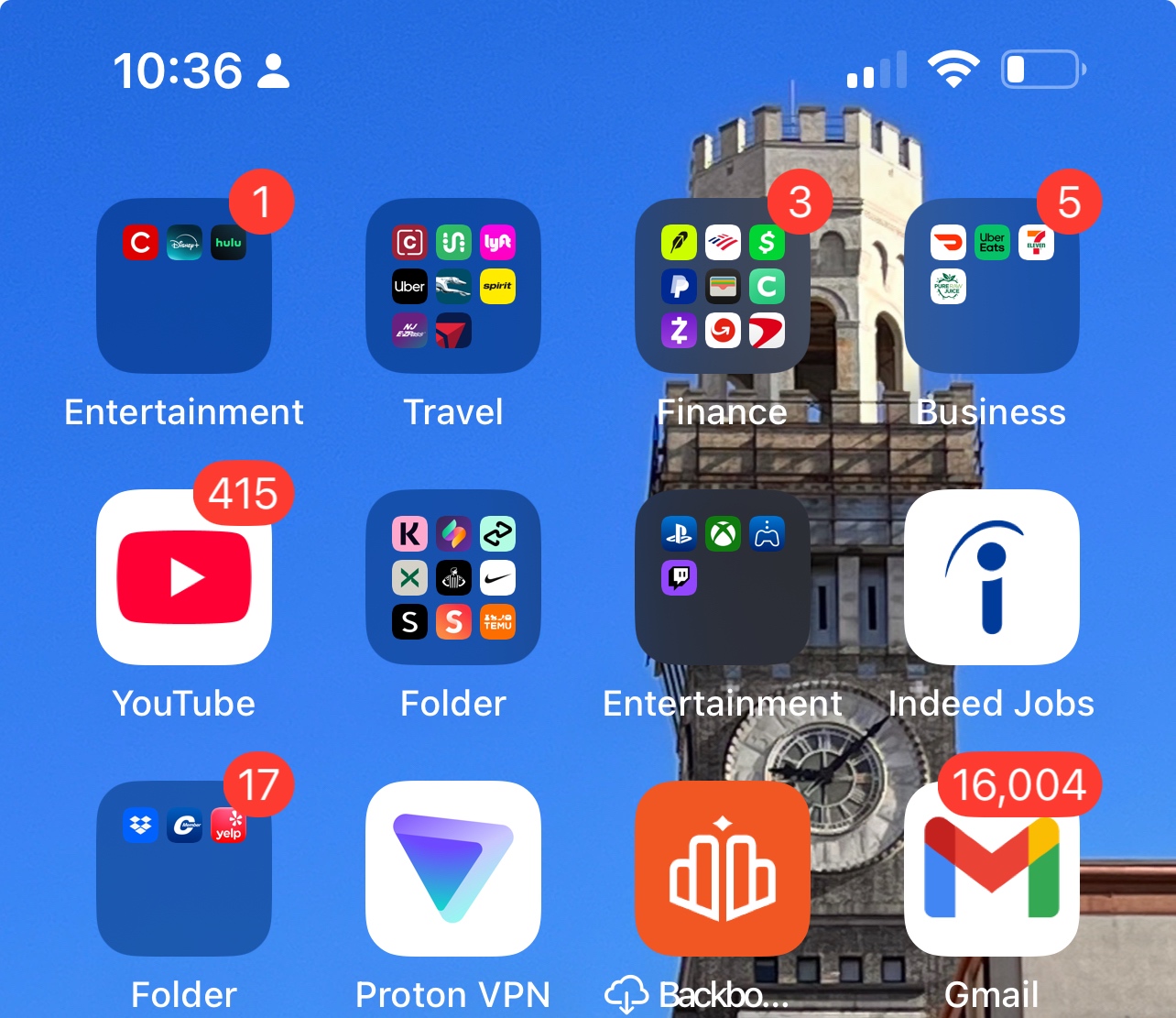Image resolution: width=1176 pixels, height=1018 pixels.
Task: Open the Backbone app
Action: (722, 869)
